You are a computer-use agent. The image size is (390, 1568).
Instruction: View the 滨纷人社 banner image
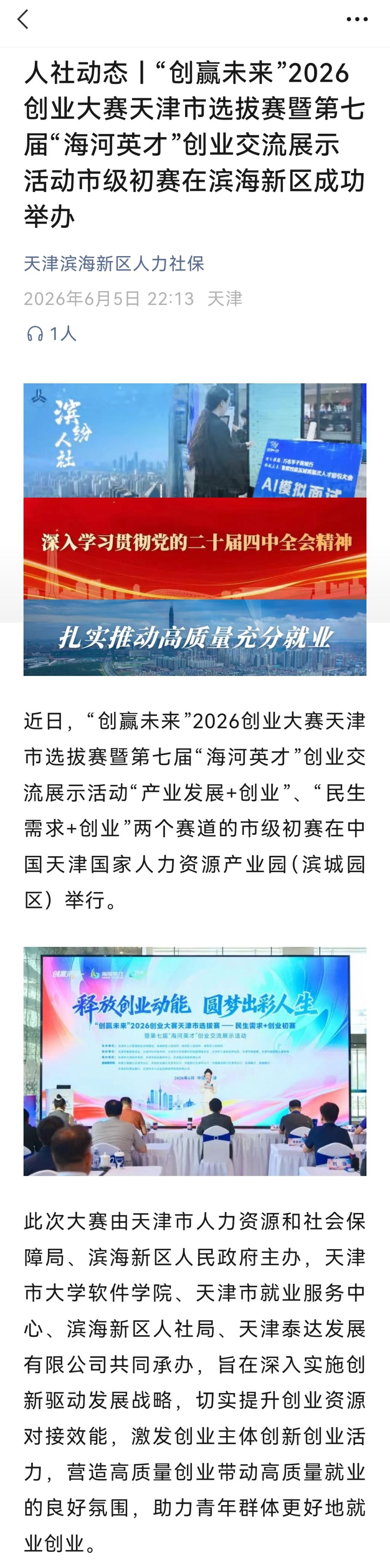pos(195,529)
